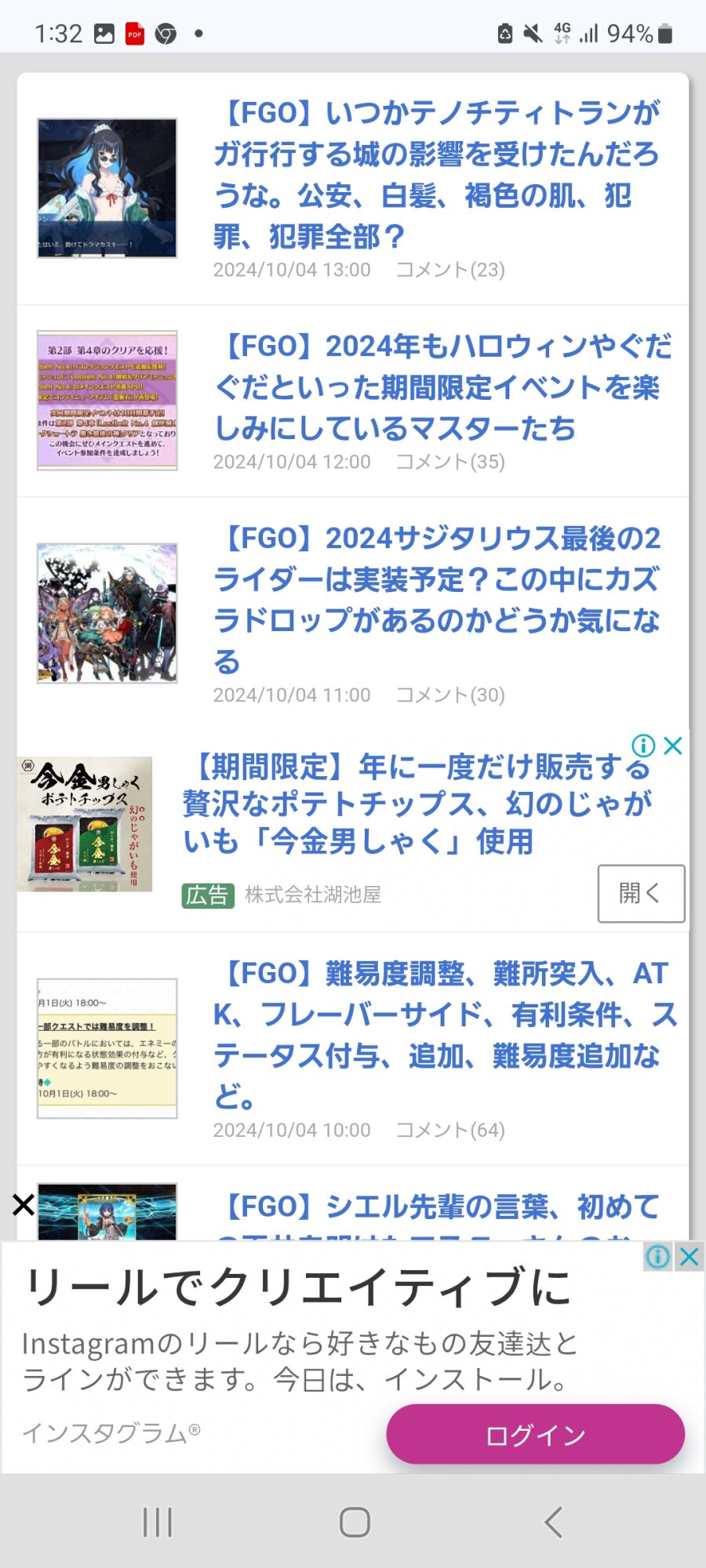This screenshot has height=1568, width=706.
Task: Tap the thumbnail of the サジタリウス article
Action: (x=107, y=613)
